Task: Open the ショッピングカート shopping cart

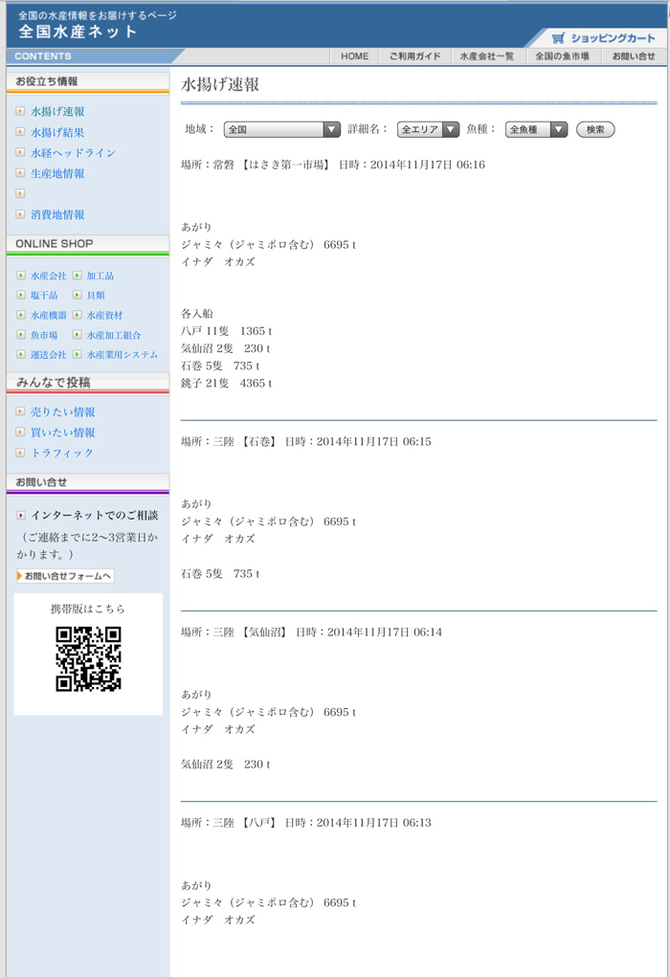Action: [604, 38]
